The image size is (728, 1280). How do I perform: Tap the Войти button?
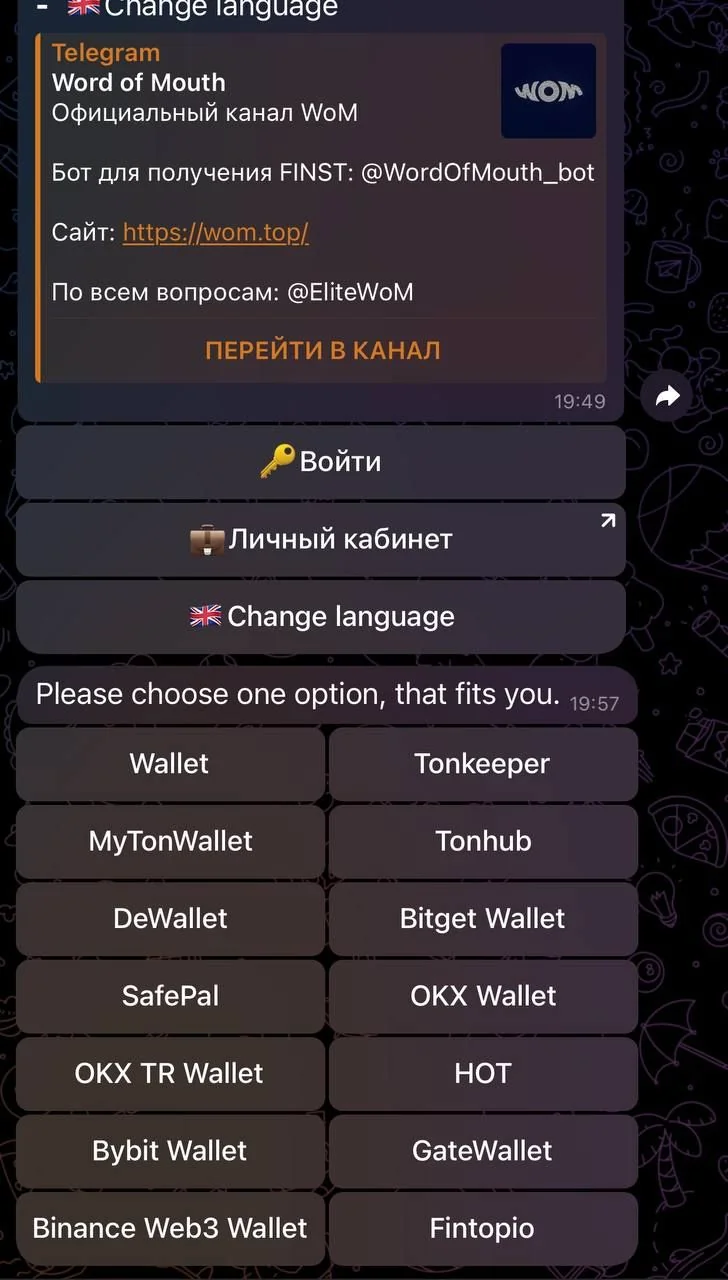(x=320, y=462)
